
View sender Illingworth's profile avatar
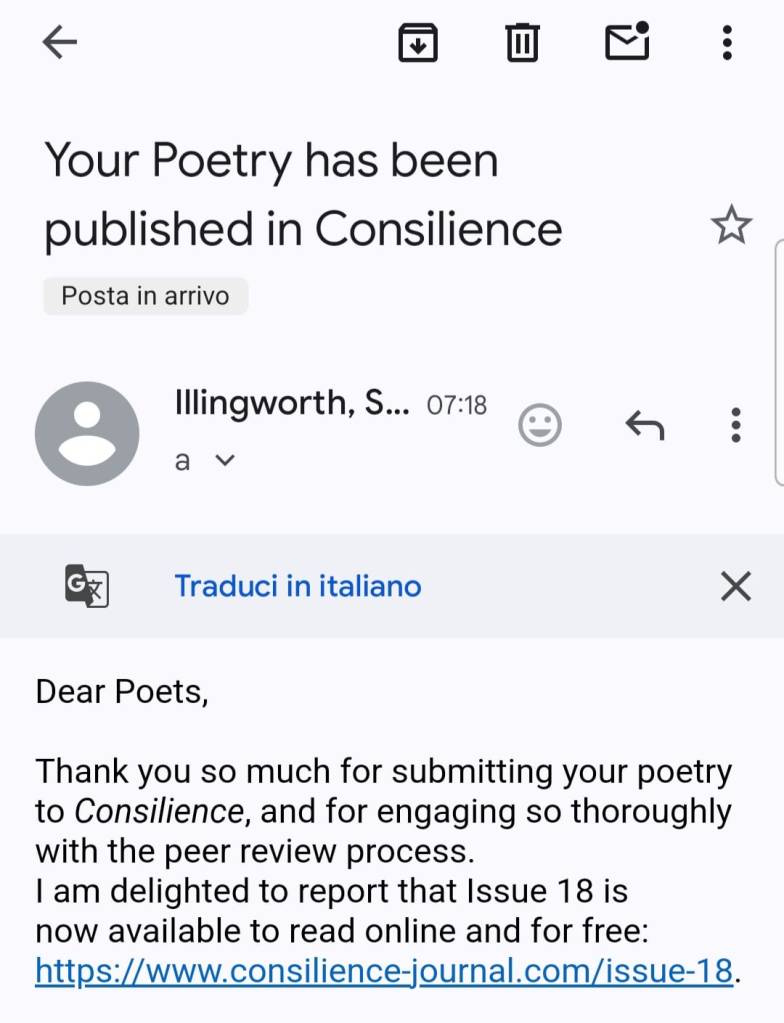coord(87,433)
